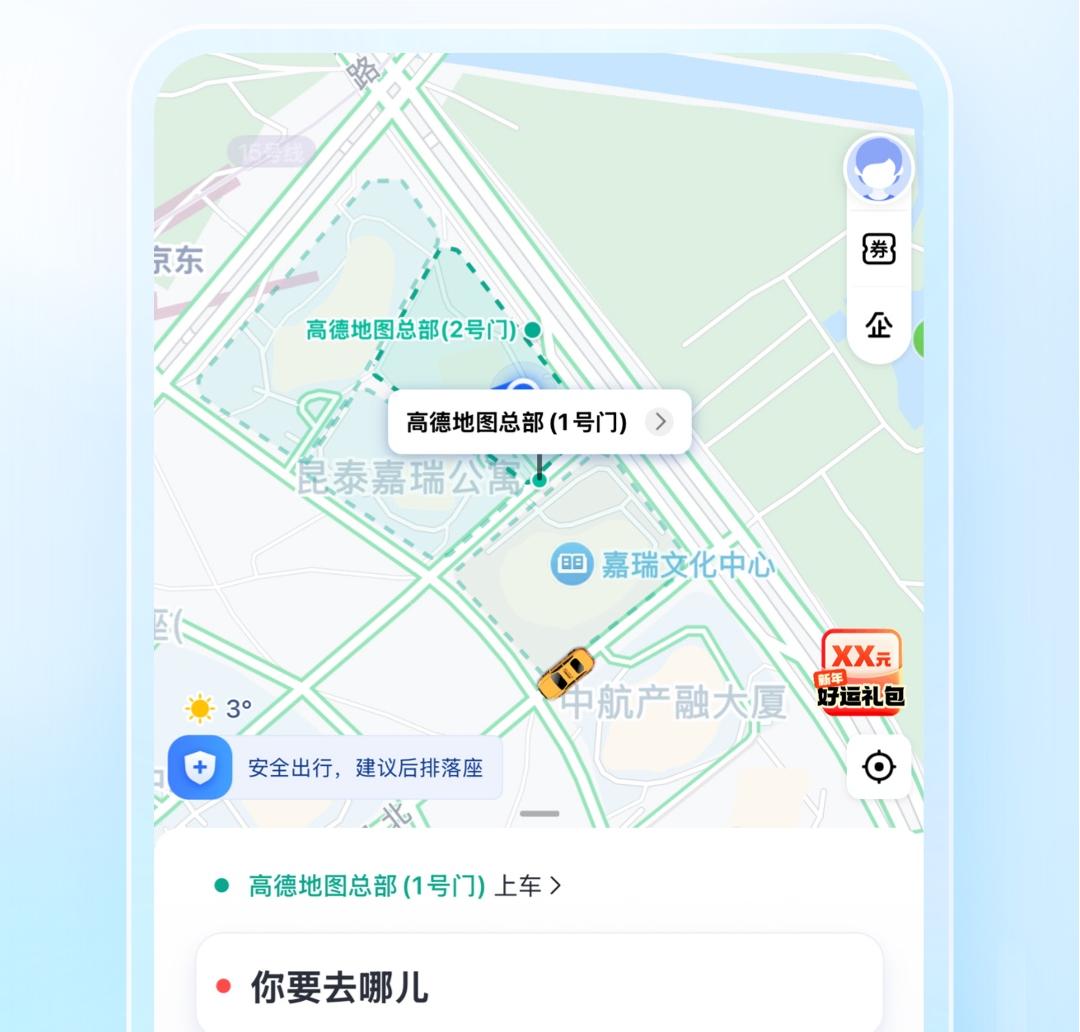Recenter map on current location
Viewport: 1080px width, 1032px height.
(x=879, y=767)
